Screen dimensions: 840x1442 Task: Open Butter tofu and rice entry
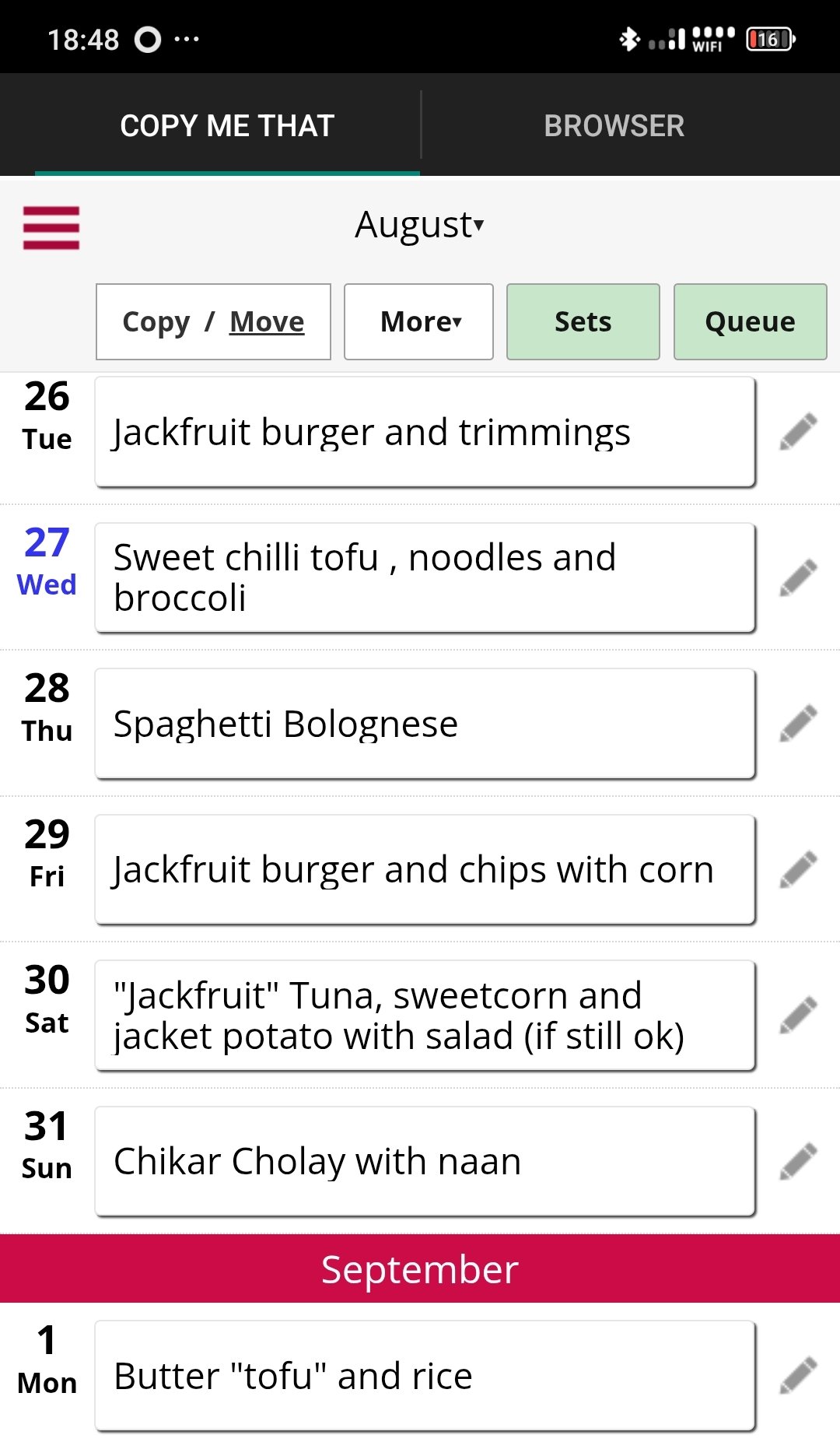pos(425,1376)
